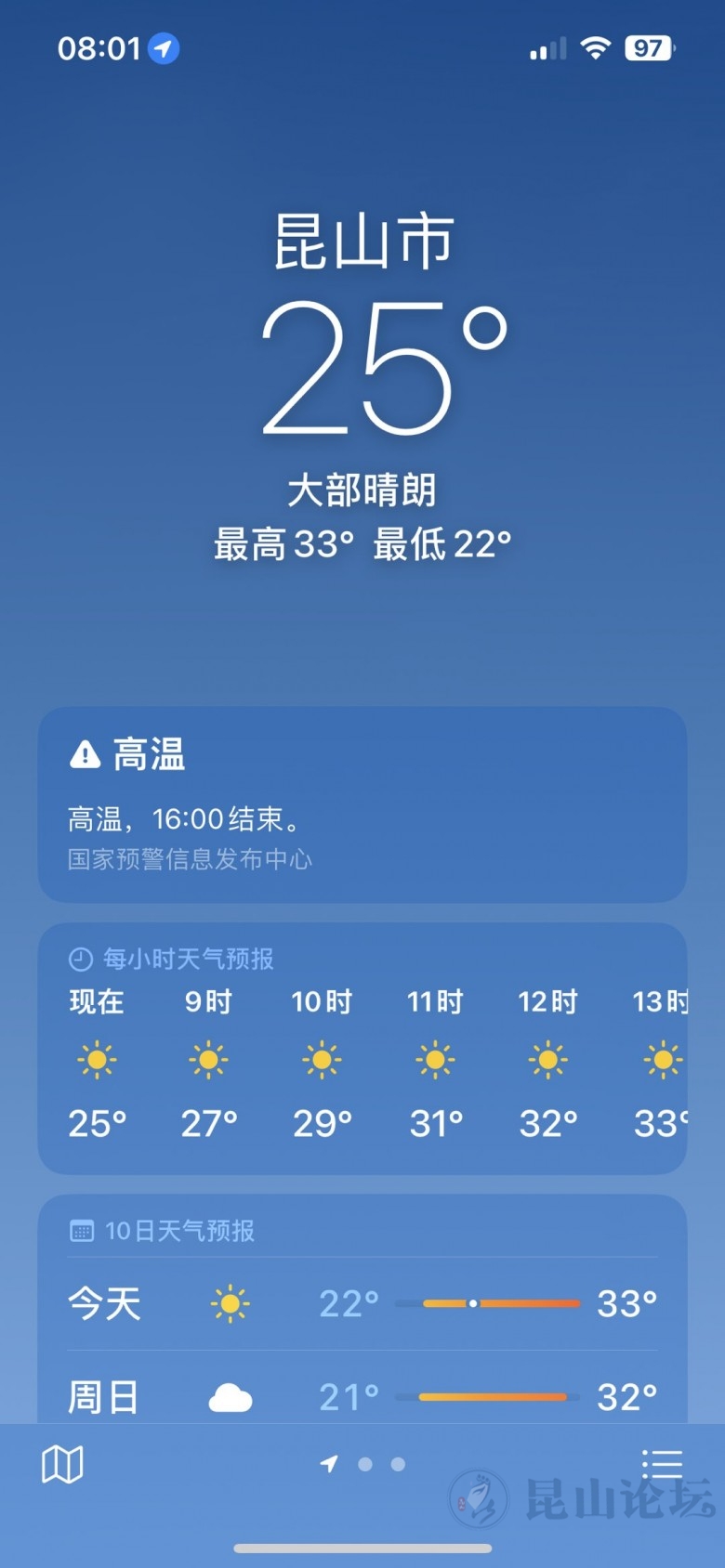Open the weather map
The image size is (725, 1568).
62,1465
